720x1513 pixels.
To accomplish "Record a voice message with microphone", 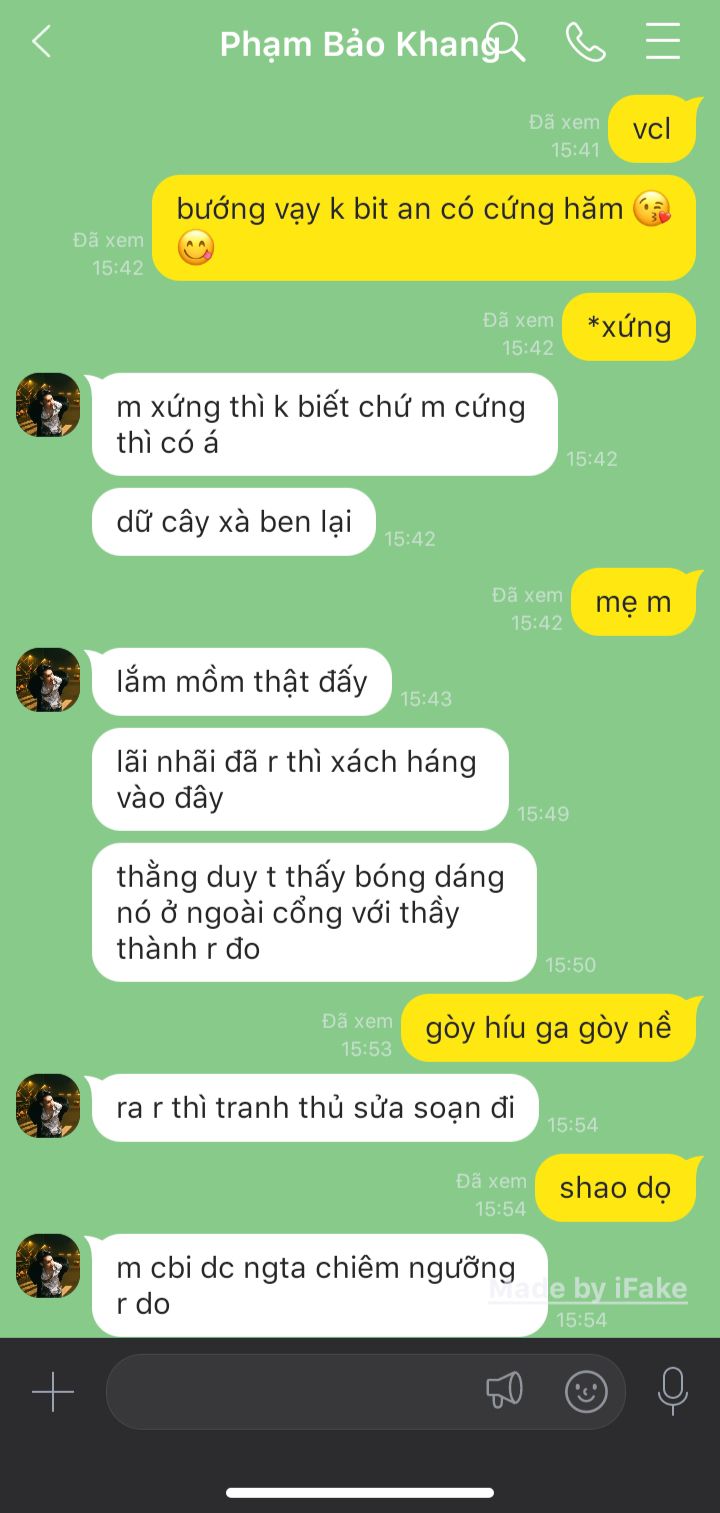I will (673, 1390).
